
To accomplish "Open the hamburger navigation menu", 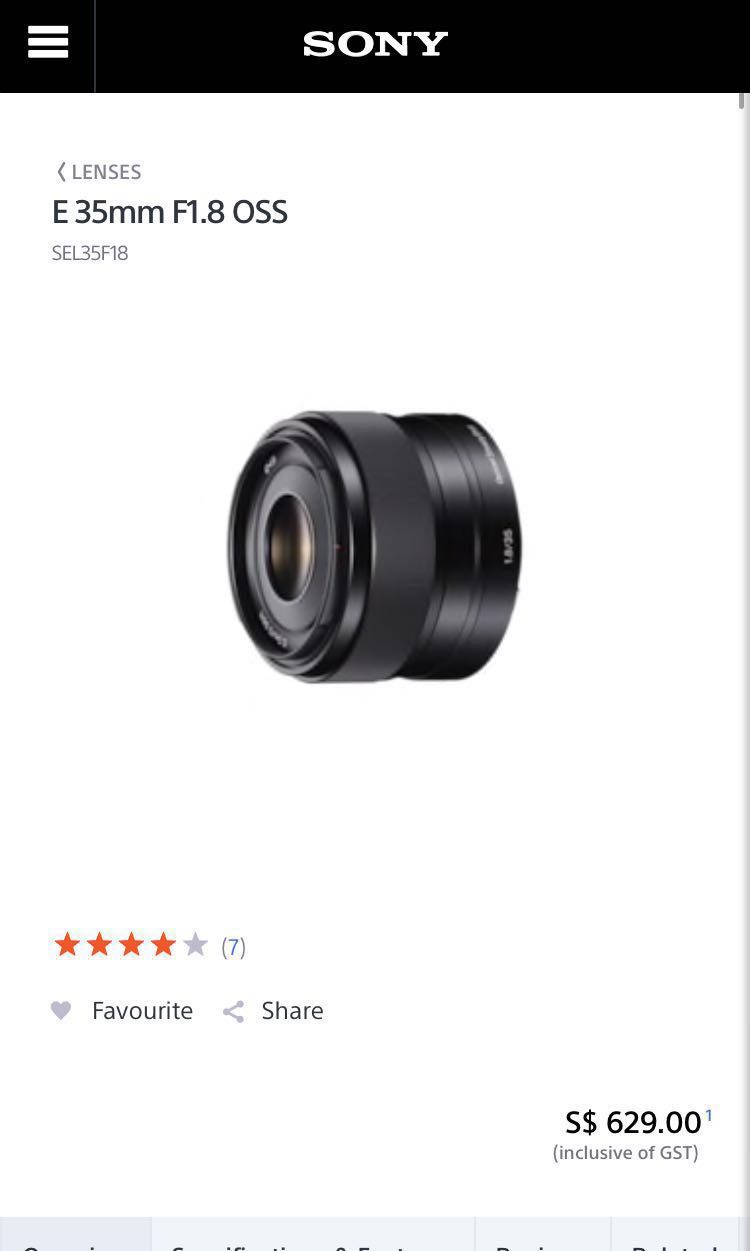I will tap(47, 43).
